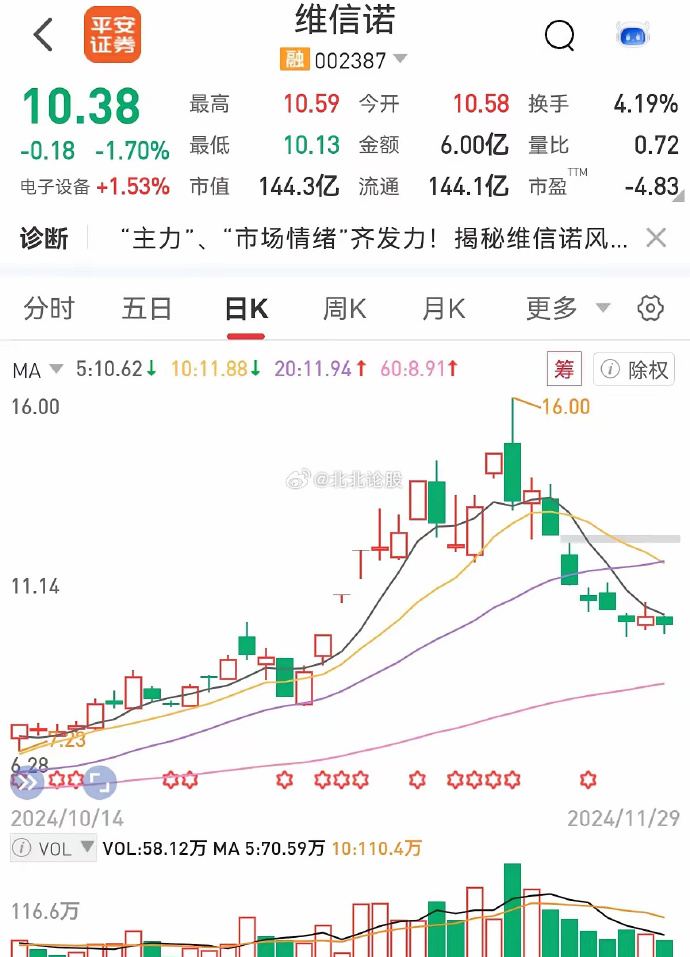Switch to the 五日 chart tab

pyautogui.click(x=147, y=309)
